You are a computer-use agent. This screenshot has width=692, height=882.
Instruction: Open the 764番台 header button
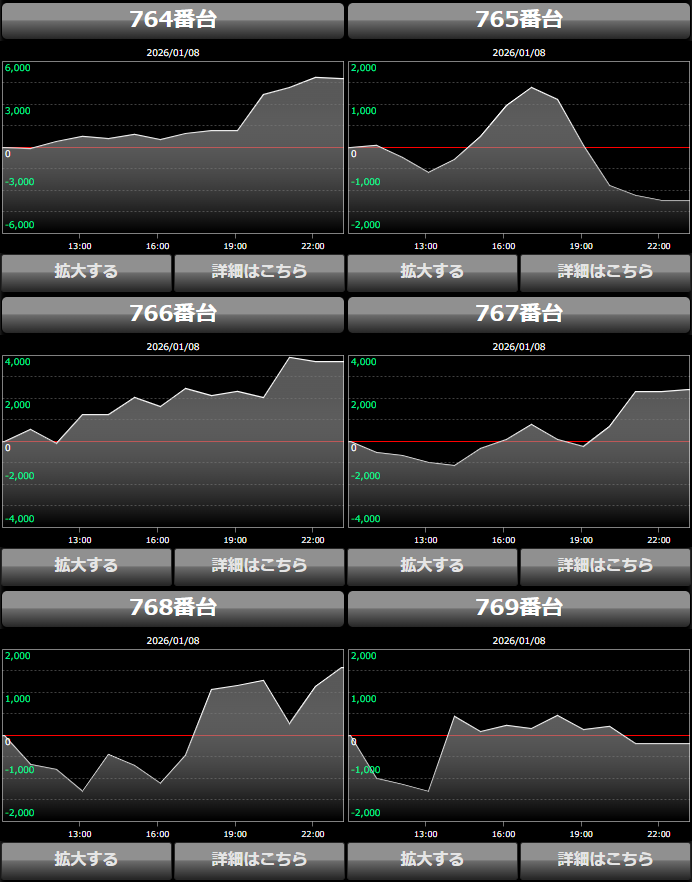[x=173, y=20]
